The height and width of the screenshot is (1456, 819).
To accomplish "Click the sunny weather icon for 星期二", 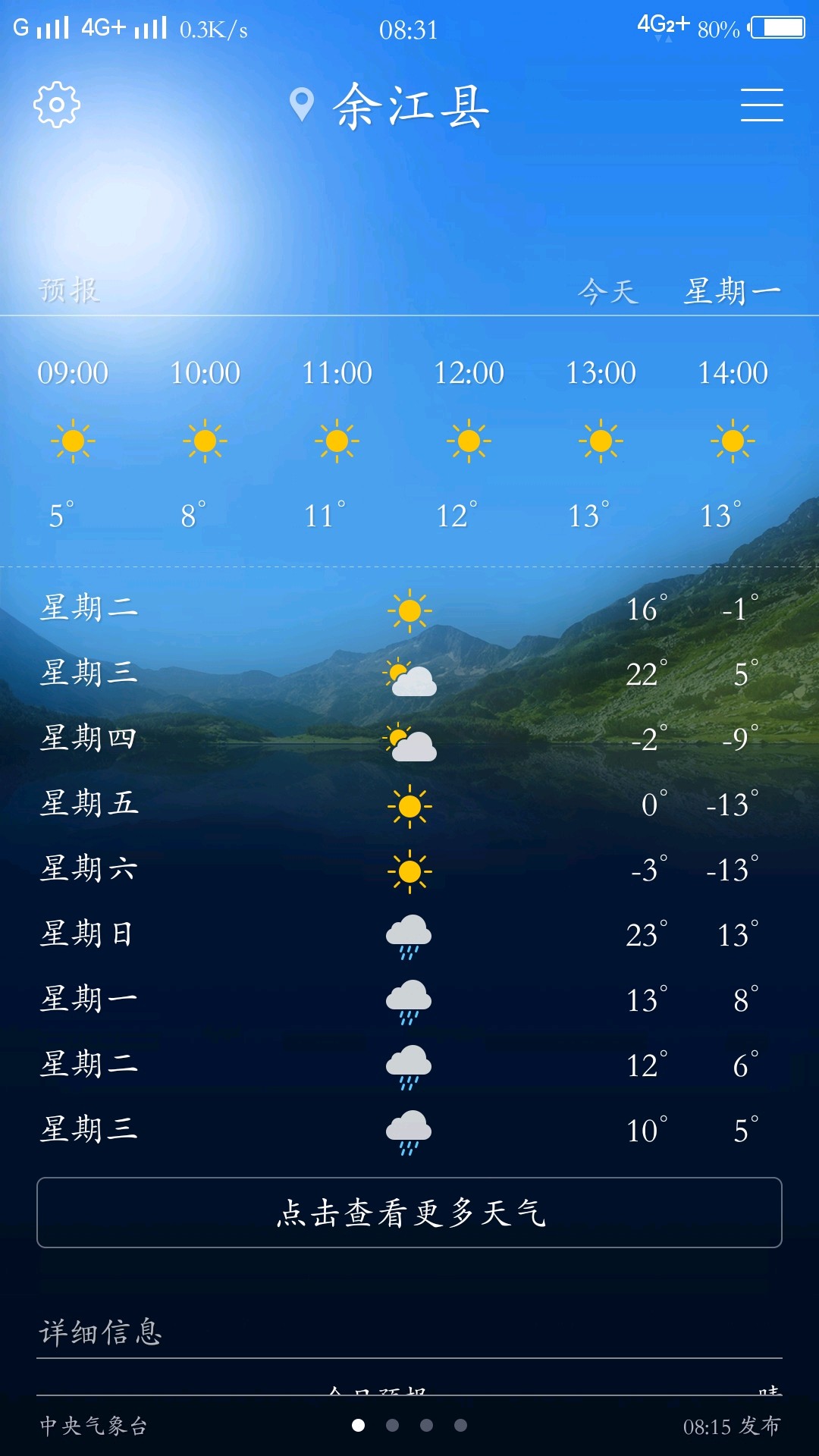I will tap(408, 610).
